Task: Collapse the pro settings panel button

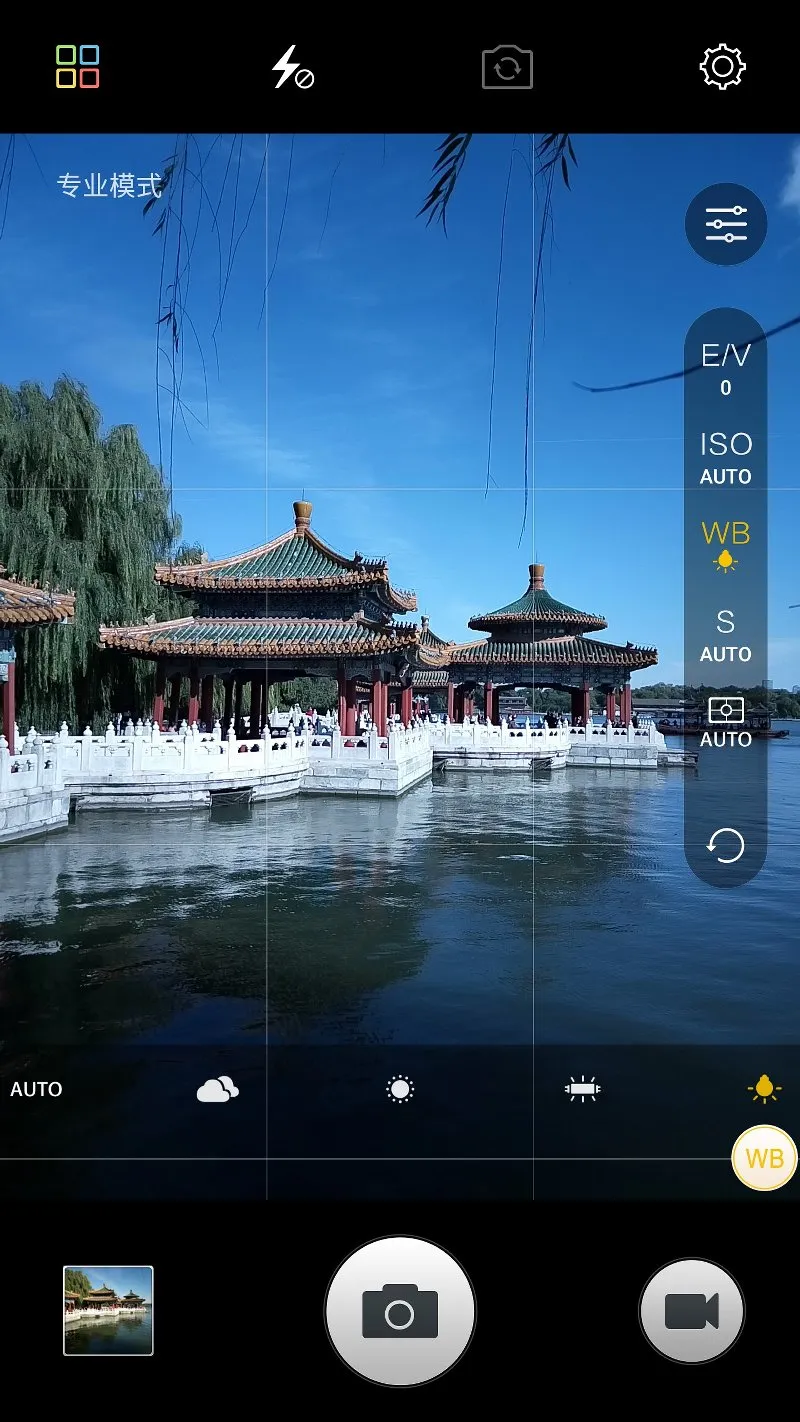Action: click(725, 224)
